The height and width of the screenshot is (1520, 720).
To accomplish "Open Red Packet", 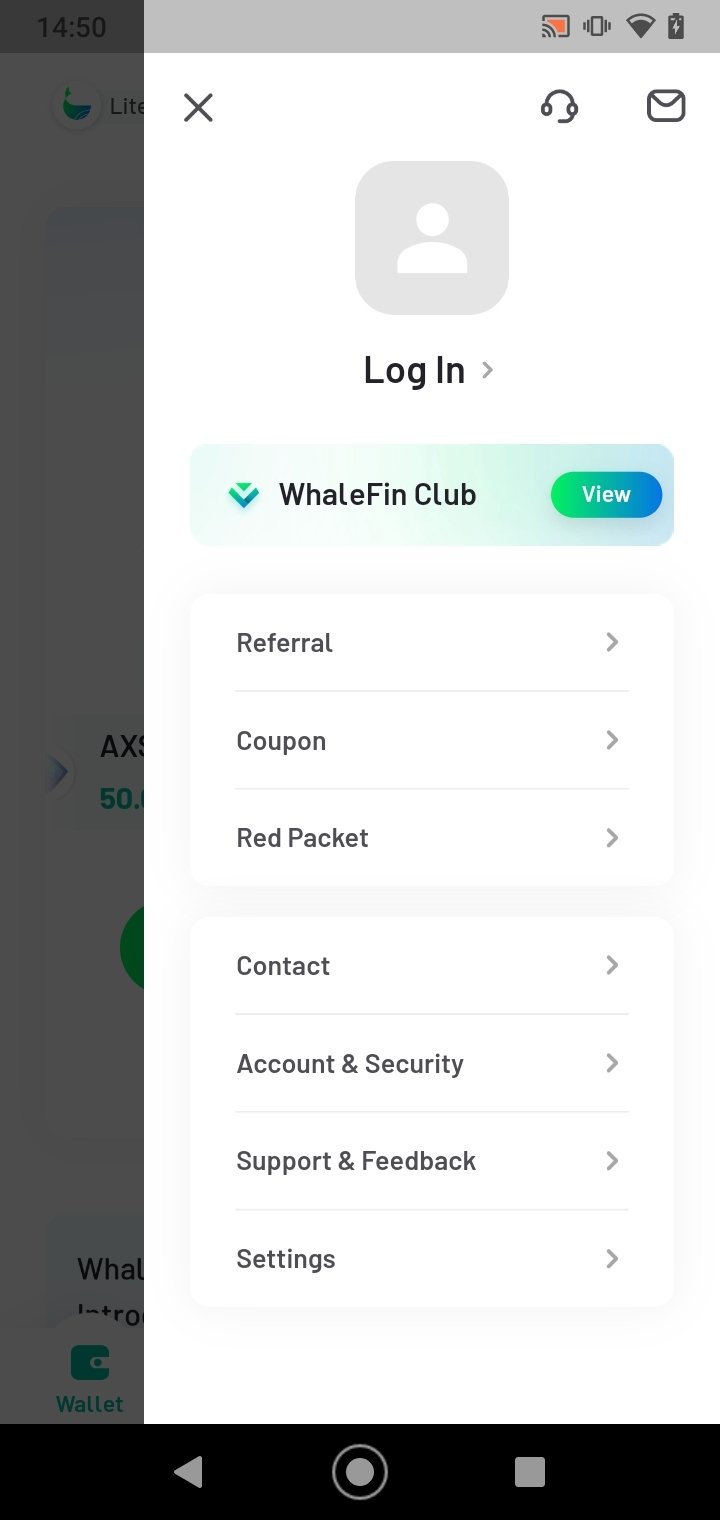I will [432, 838].
